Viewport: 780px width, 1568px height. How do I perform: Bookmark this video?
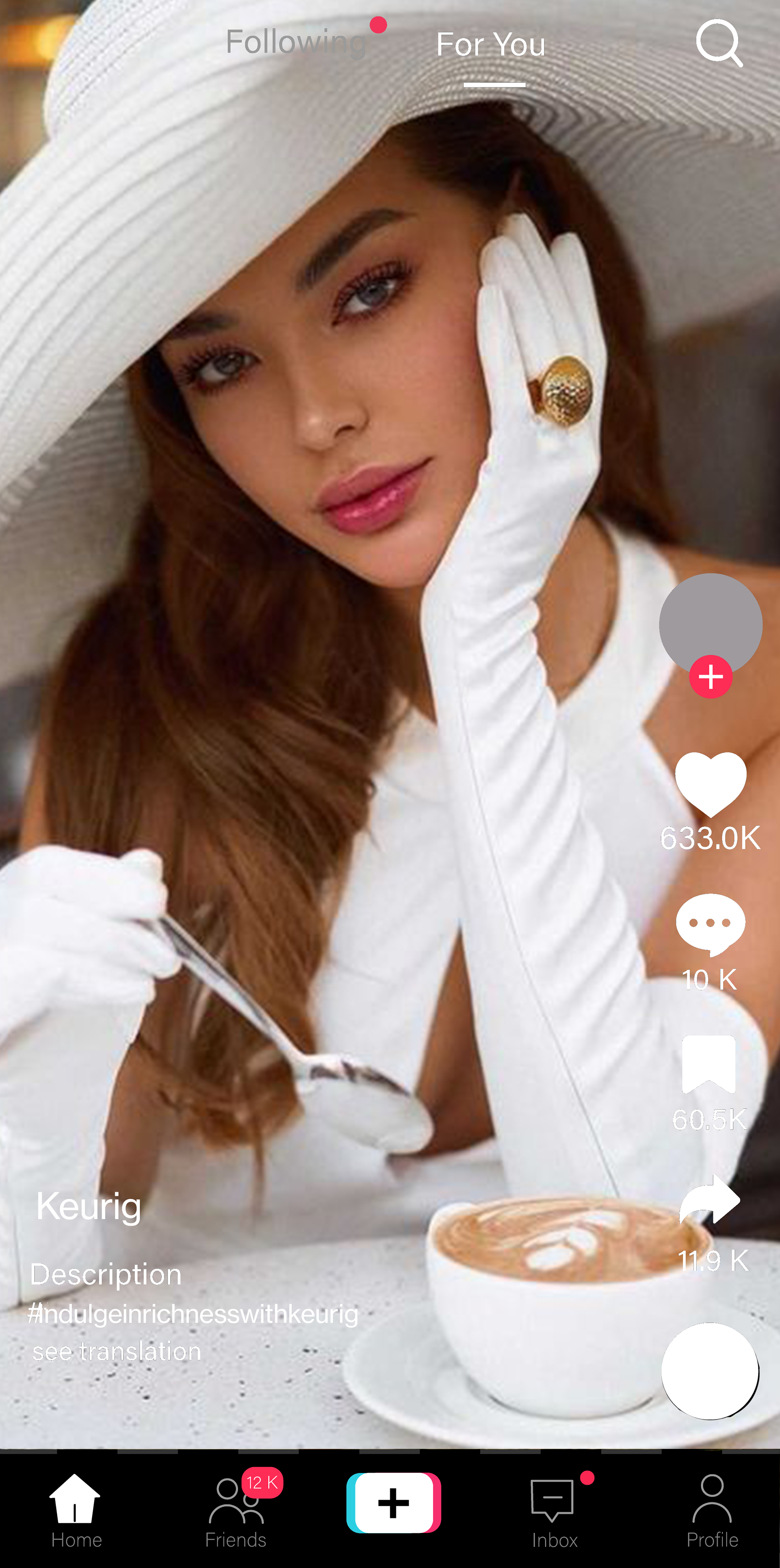pos(709,1065)
